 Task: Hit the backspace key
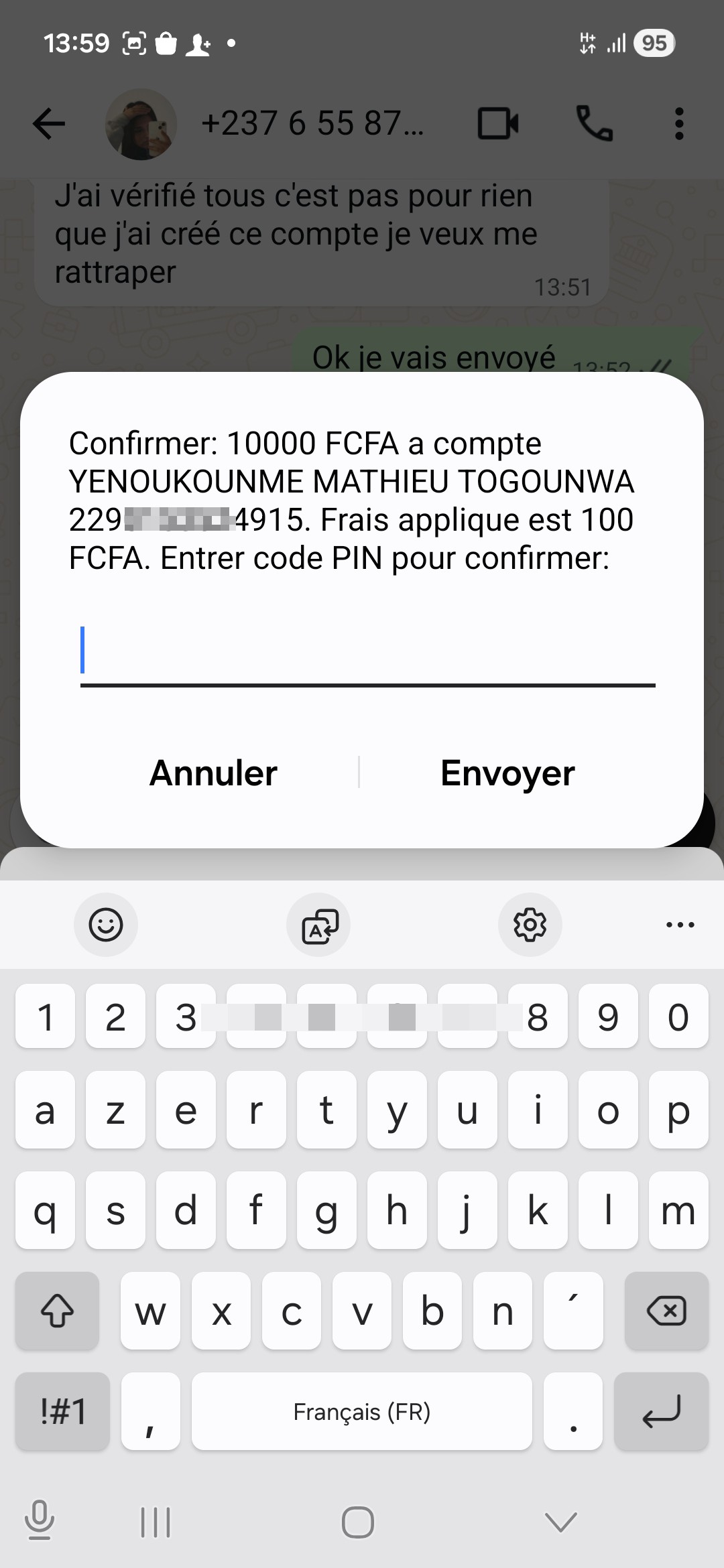click(666, 1310)
